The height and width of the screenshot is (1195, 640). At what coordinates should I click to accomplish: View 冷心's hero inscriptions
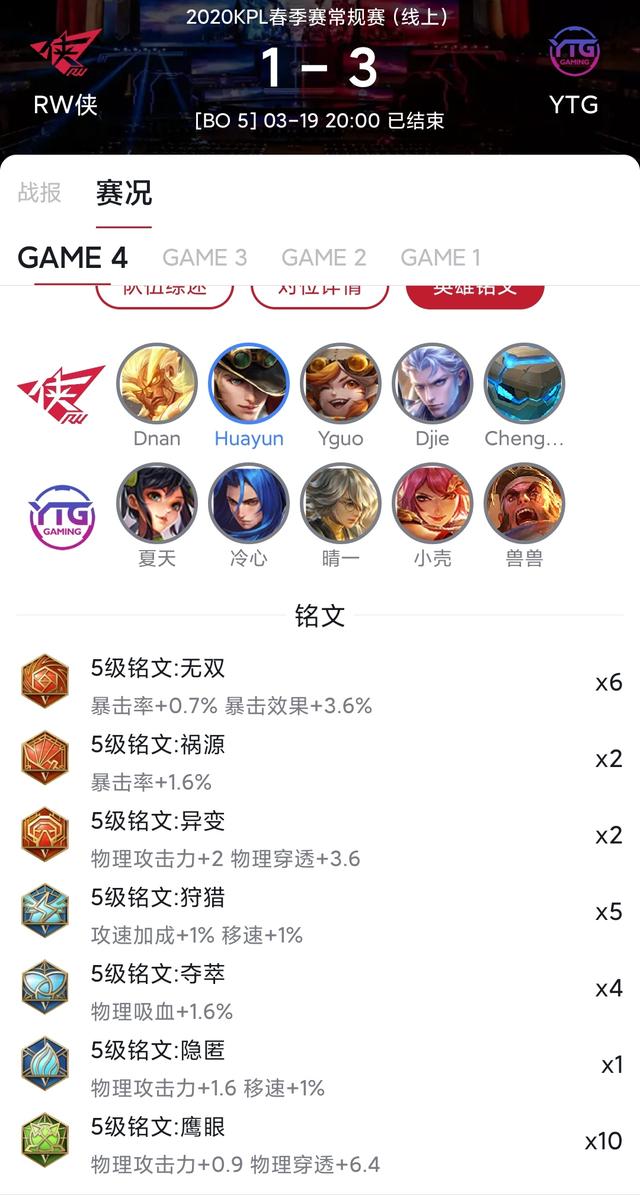coord(249,503)
